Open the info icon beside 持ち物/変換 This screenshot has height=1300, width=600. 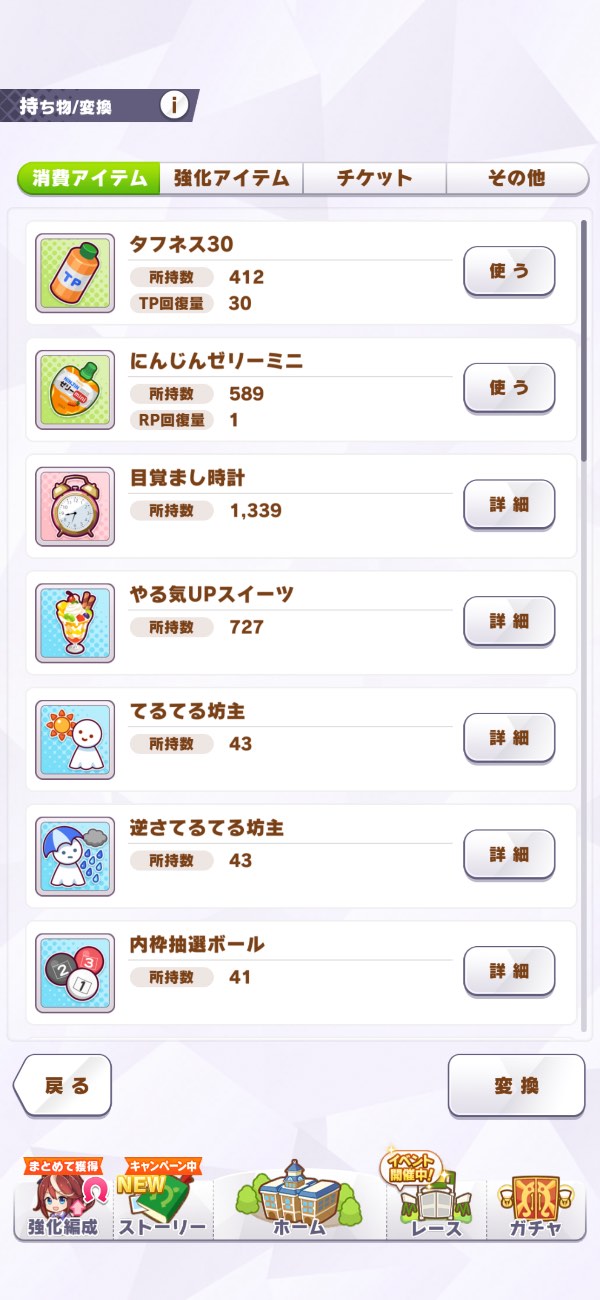coord(174,105)
